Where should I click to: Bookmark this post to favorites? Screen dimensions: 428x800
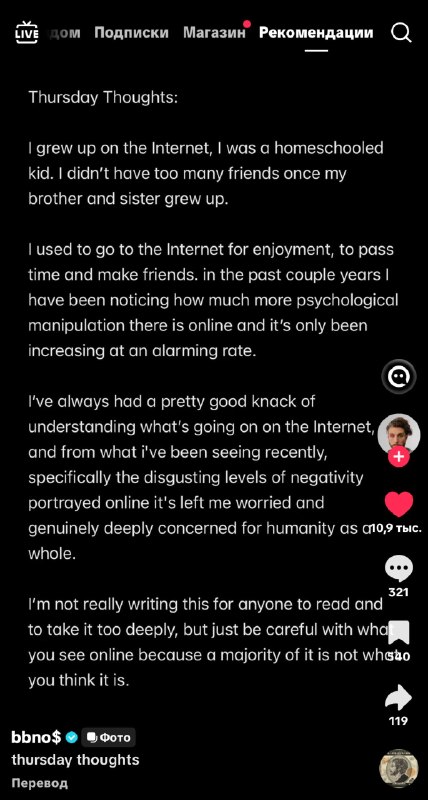coord(398,633)
